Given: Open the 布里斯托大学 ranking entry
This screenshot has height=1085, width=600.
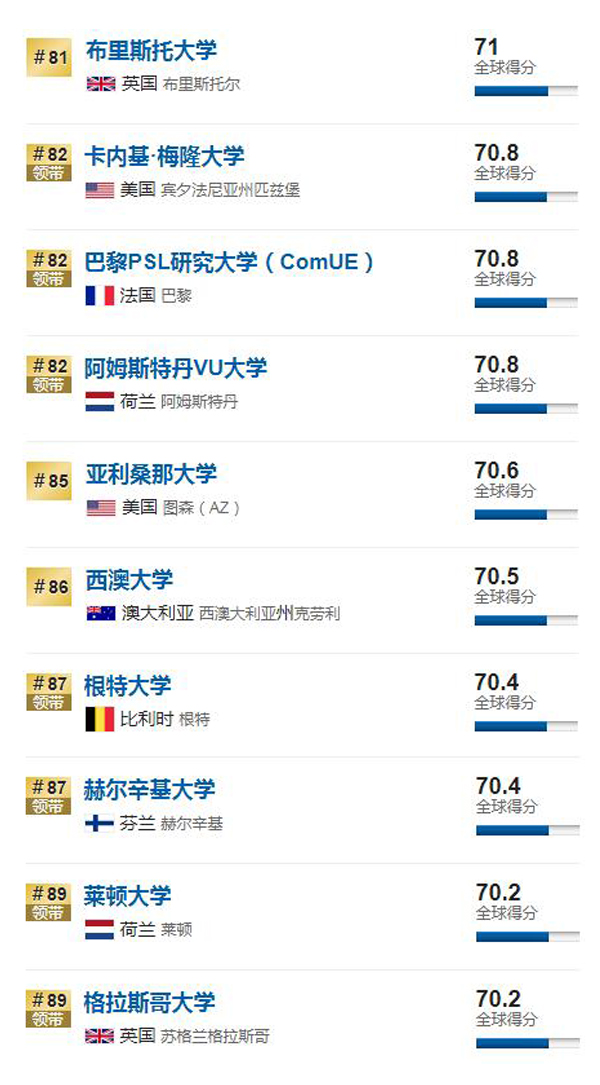Looking at the screenshot, I should coord(151,52).
